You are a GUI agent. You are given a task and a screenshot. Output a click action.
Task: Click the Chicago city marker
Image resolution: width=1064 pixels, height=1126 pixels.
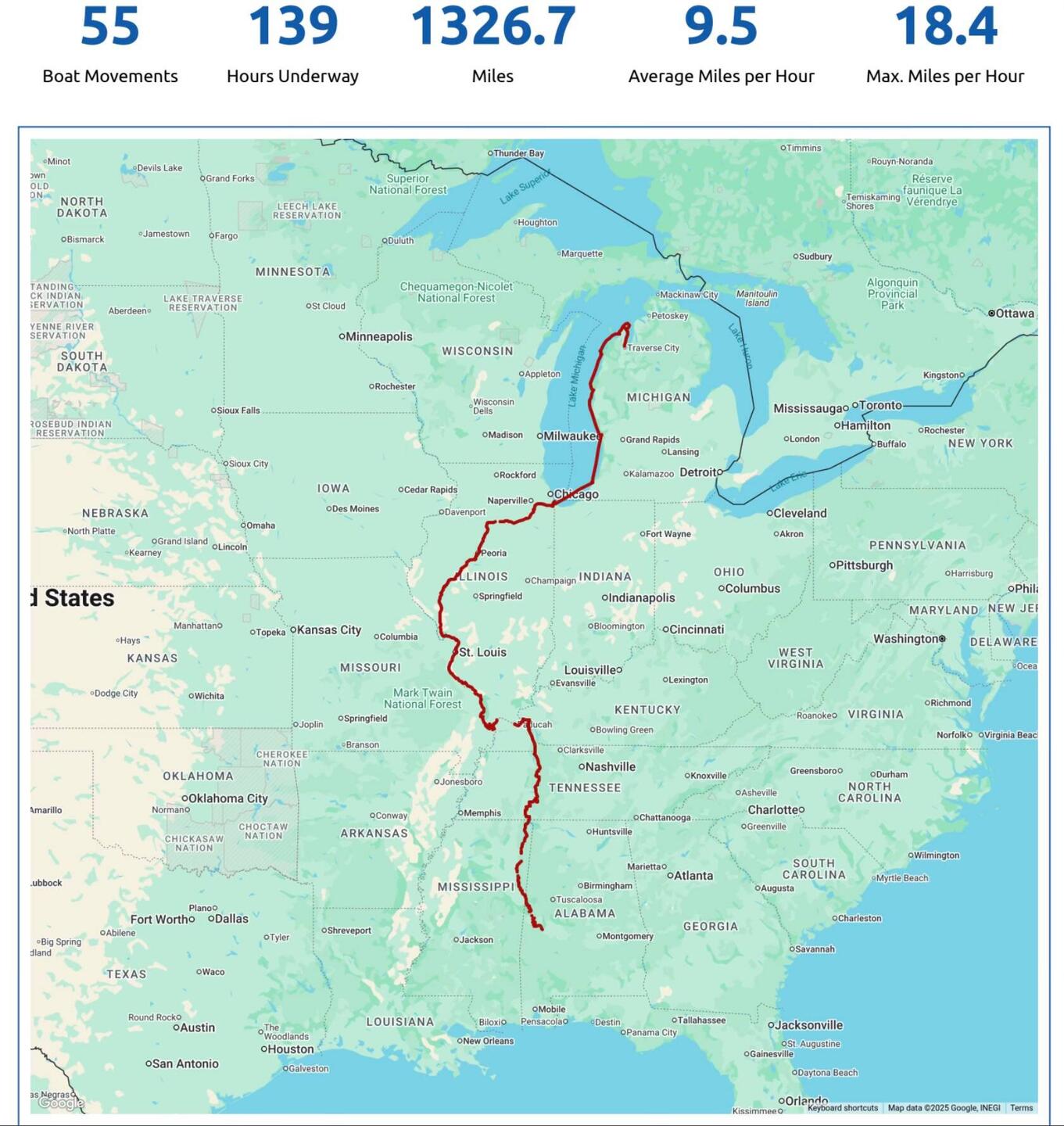click(x=551, y=493)
